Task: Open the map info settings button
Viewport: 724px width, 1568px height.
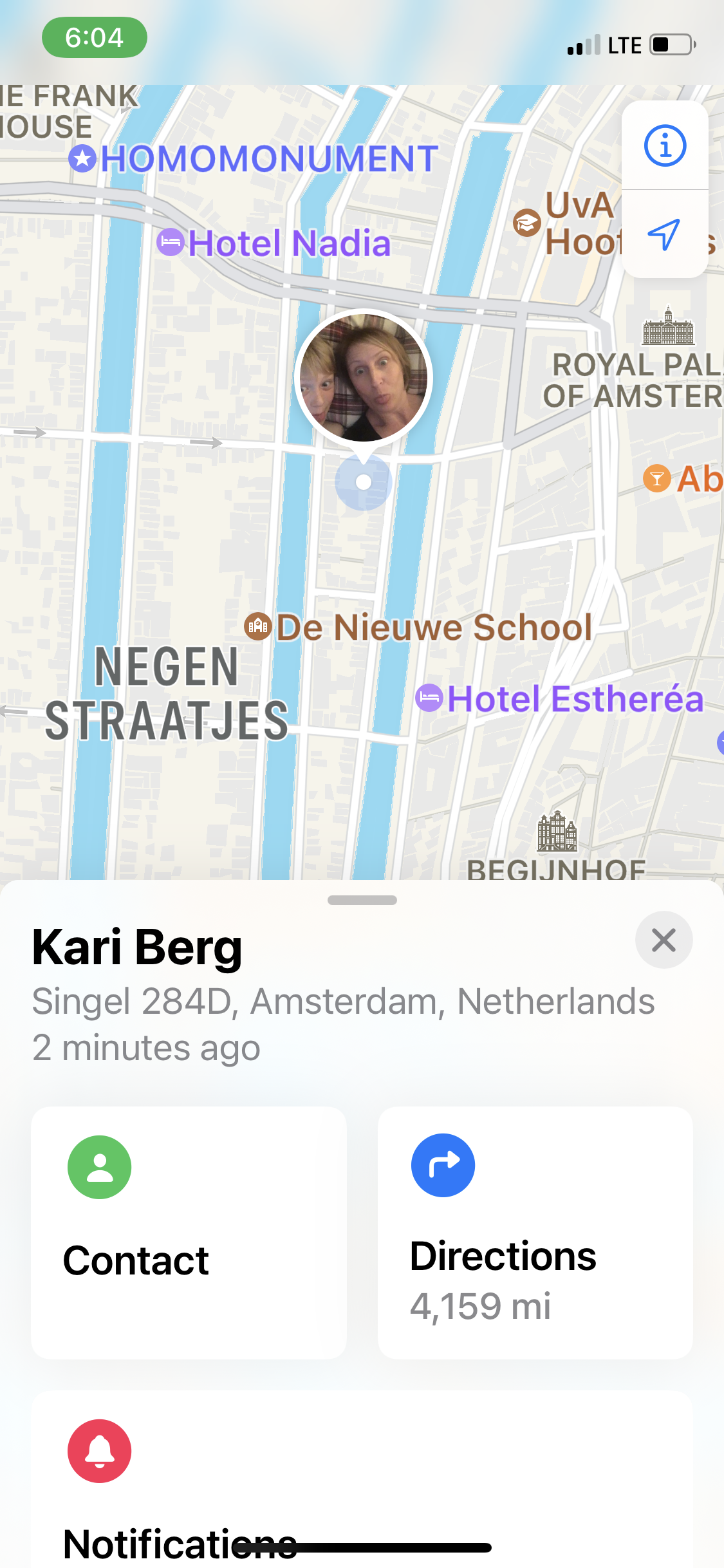Action: click(x=665, y=145)
